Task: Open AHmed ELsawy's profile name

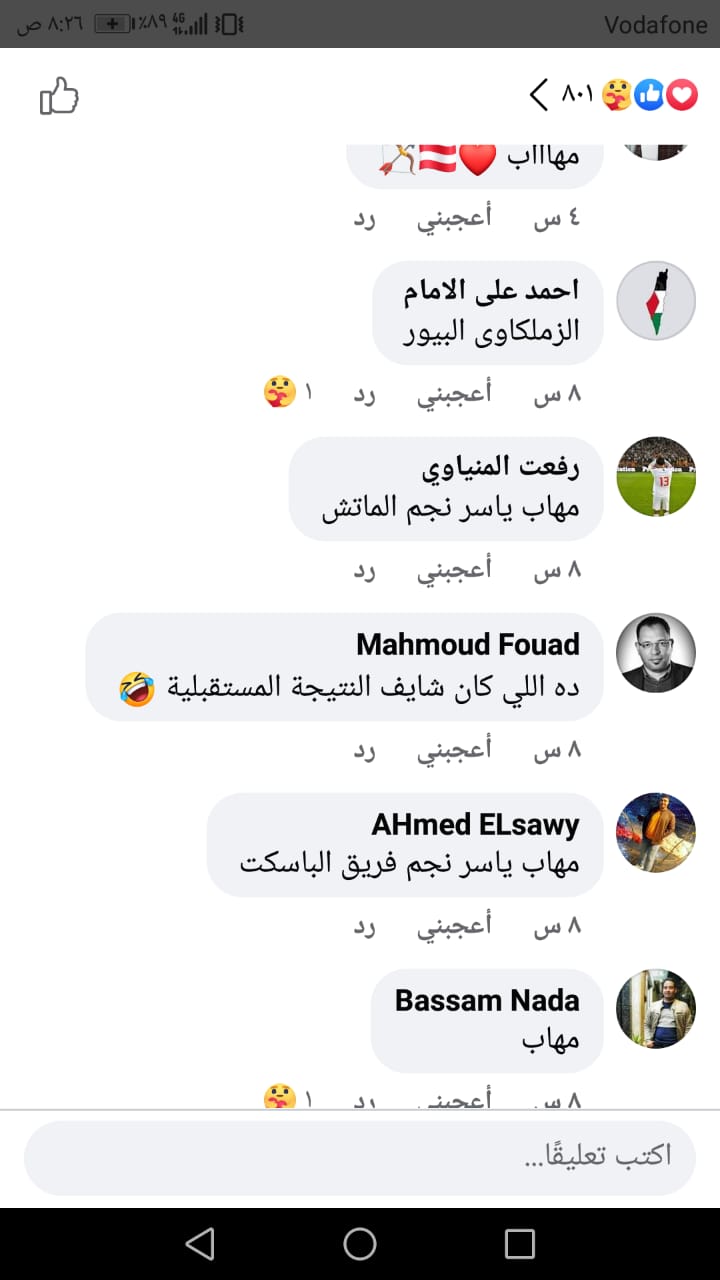Action: click(x=475, y=825)
